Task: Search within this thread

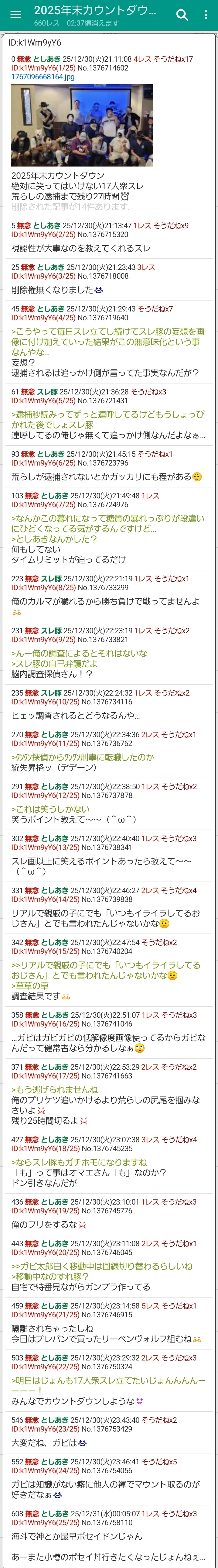Action: click(x=182, y=15)
